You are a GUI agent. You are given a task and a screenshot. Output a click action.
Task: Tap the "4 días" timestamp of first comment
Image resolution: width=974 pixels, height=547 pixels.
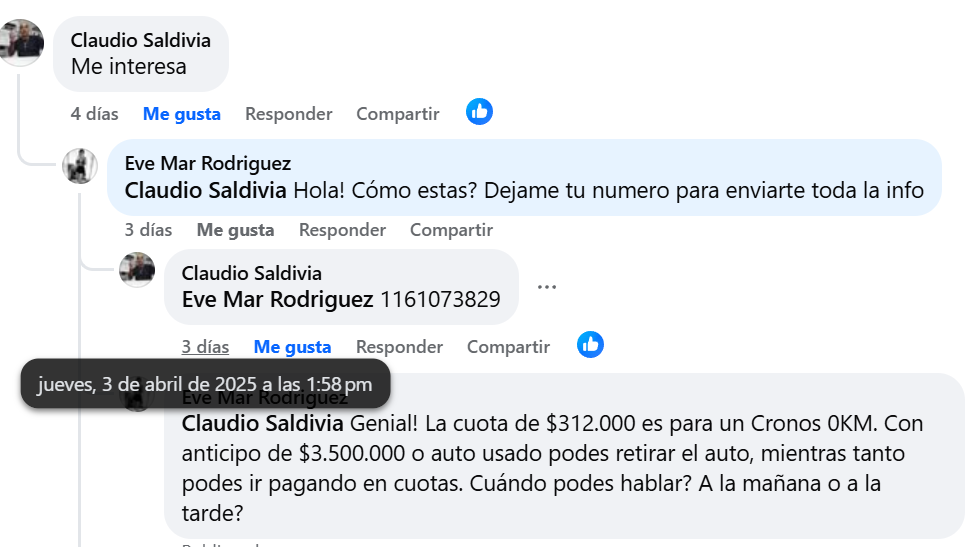pyautogui.click(x=94, y=114)
